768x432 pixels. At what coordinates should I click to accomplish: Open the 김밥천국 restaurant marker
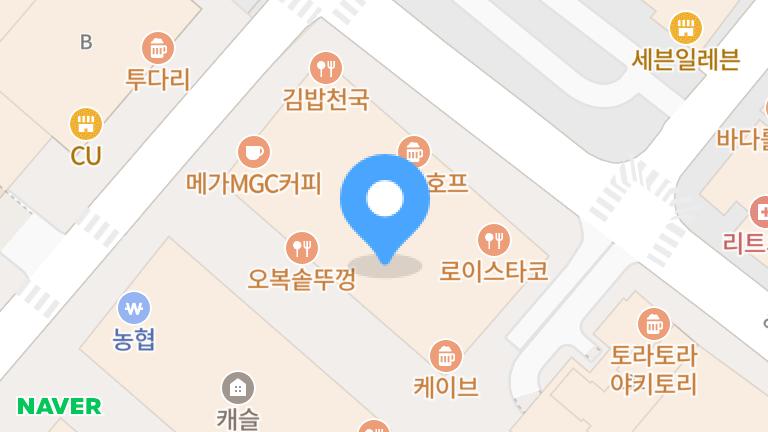(326, 68)
